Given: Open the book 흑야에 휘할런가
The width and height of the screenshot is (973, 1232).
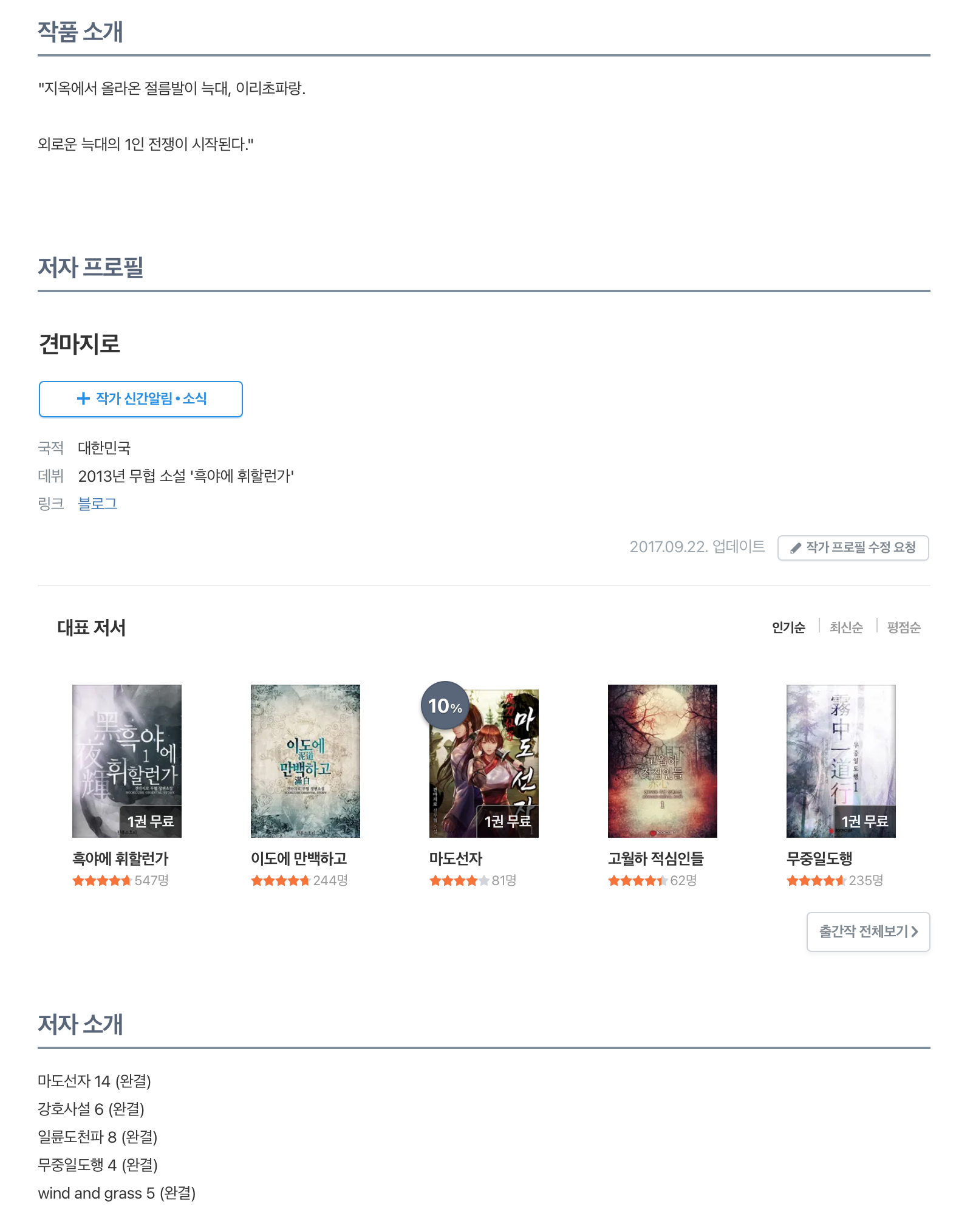Looking at the screenshot, I should click(x=127, y=761).
